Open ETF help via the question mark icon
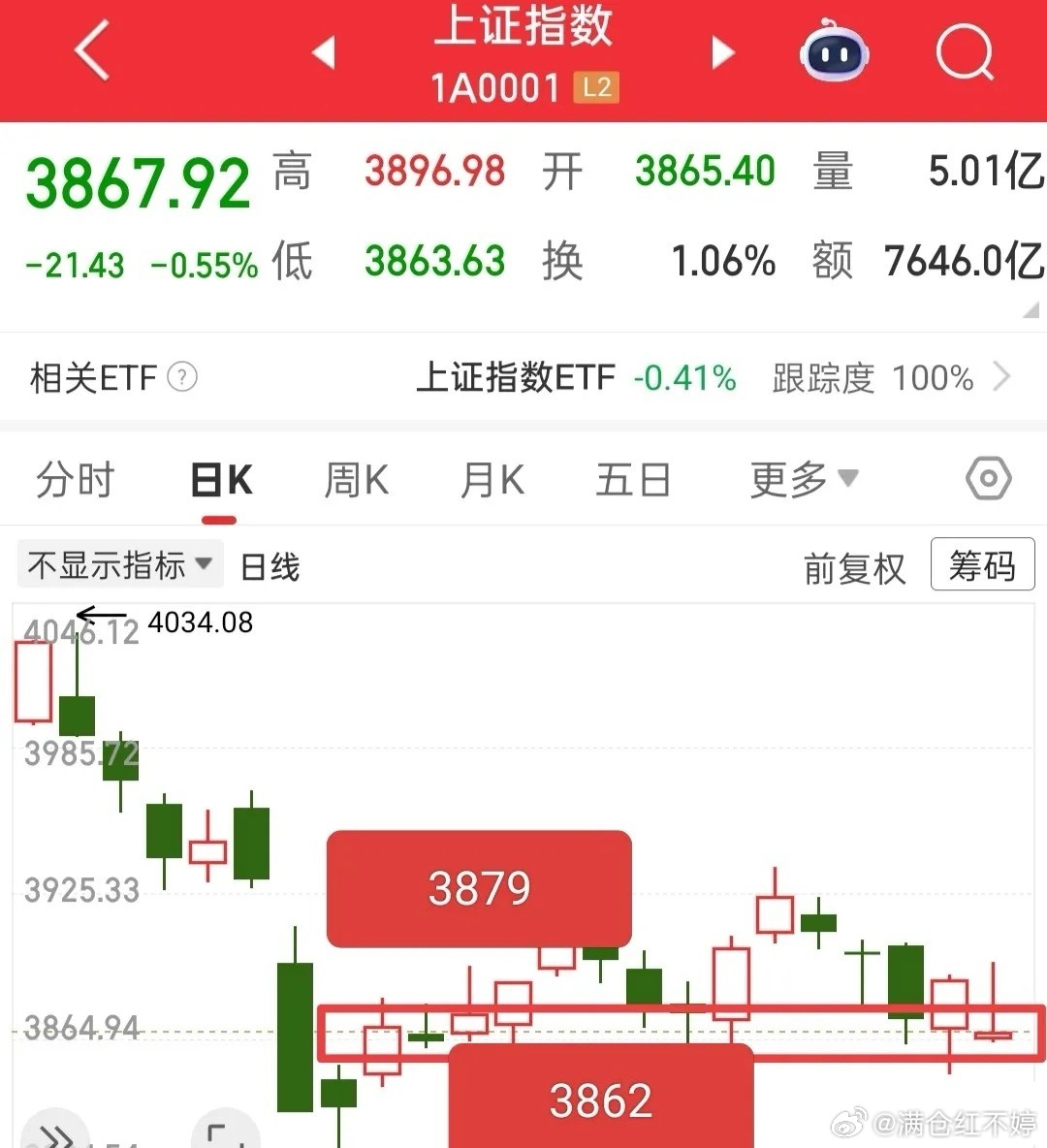This screenshot has width=1047, height=1148. coord(180,378)
